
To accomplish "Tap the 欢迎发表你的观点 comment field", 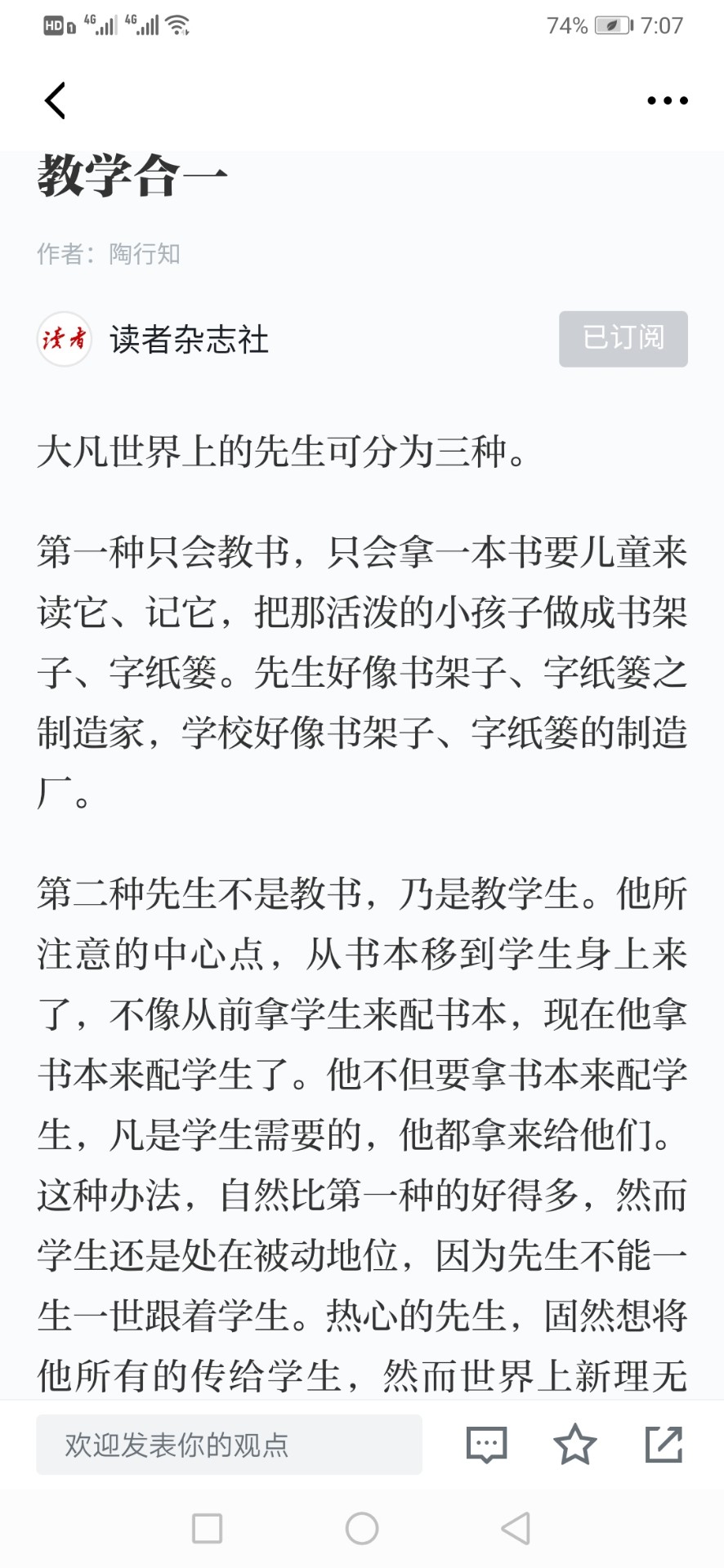I will [229, 1445].
